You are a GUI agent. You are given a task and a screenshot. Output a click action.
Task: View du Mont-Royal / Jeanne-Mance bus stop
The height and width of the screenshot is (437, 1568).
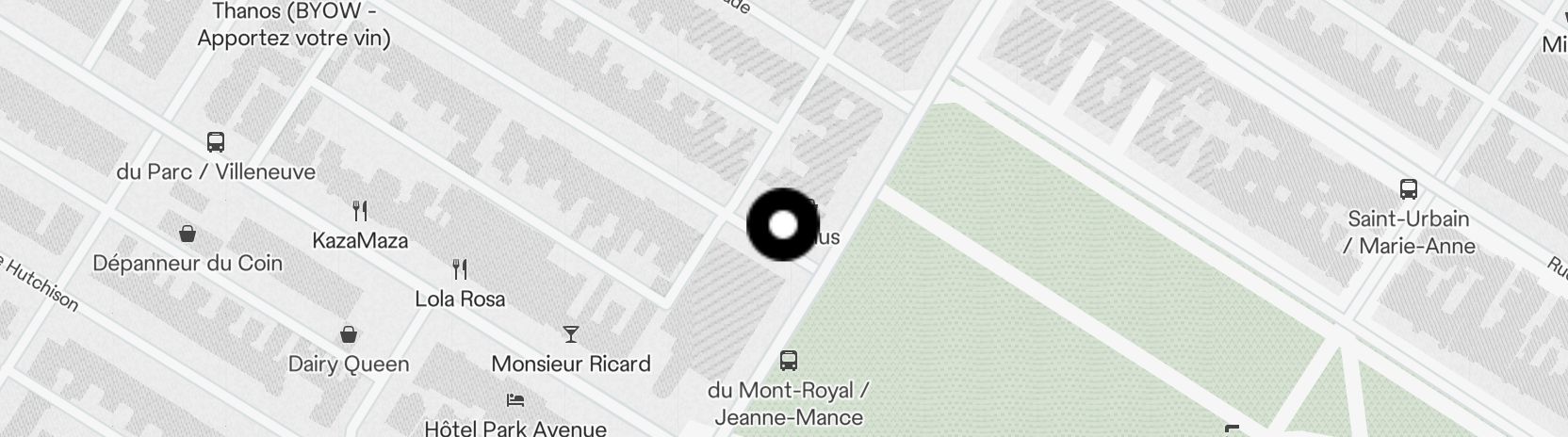(x=789, y=361)
